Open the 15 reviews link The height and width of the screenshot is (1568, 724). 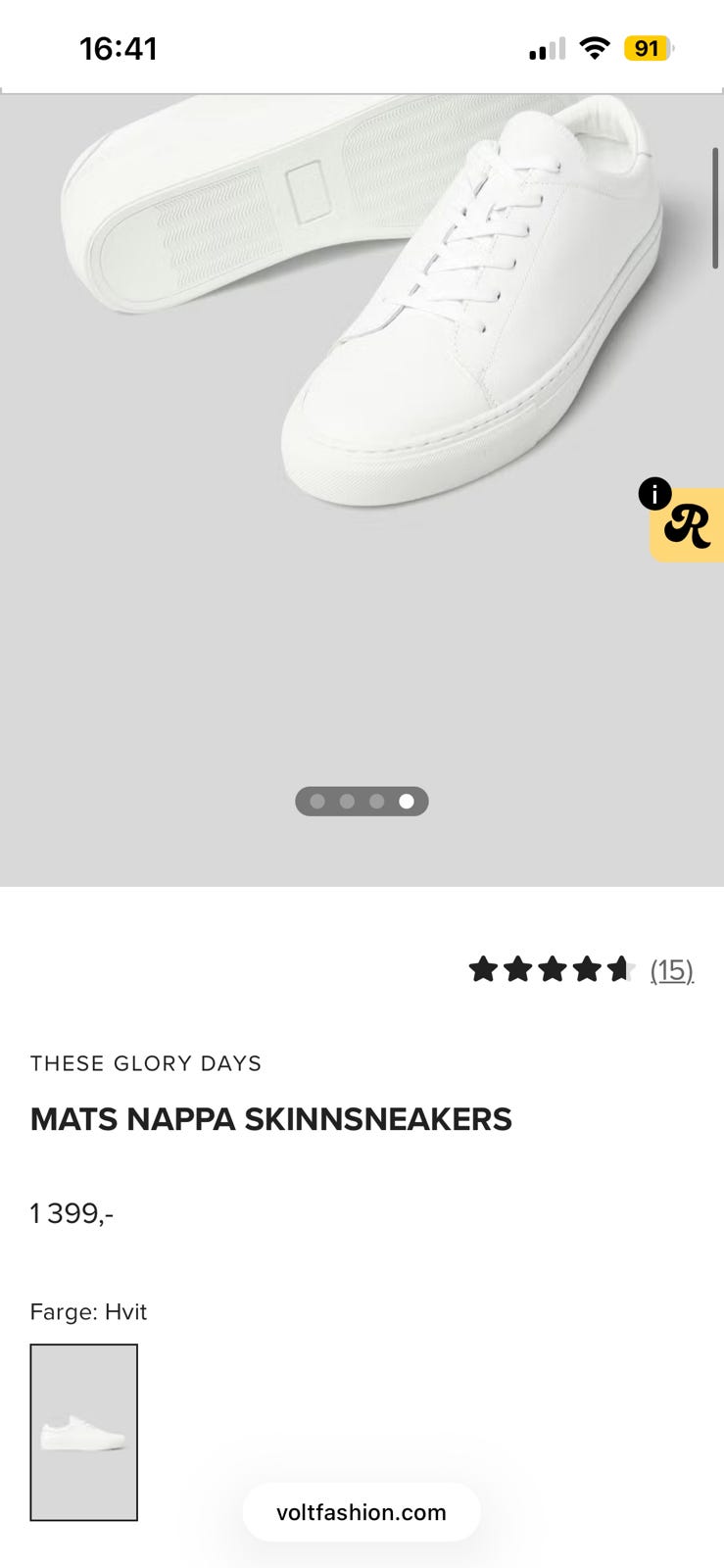(671, 970)
